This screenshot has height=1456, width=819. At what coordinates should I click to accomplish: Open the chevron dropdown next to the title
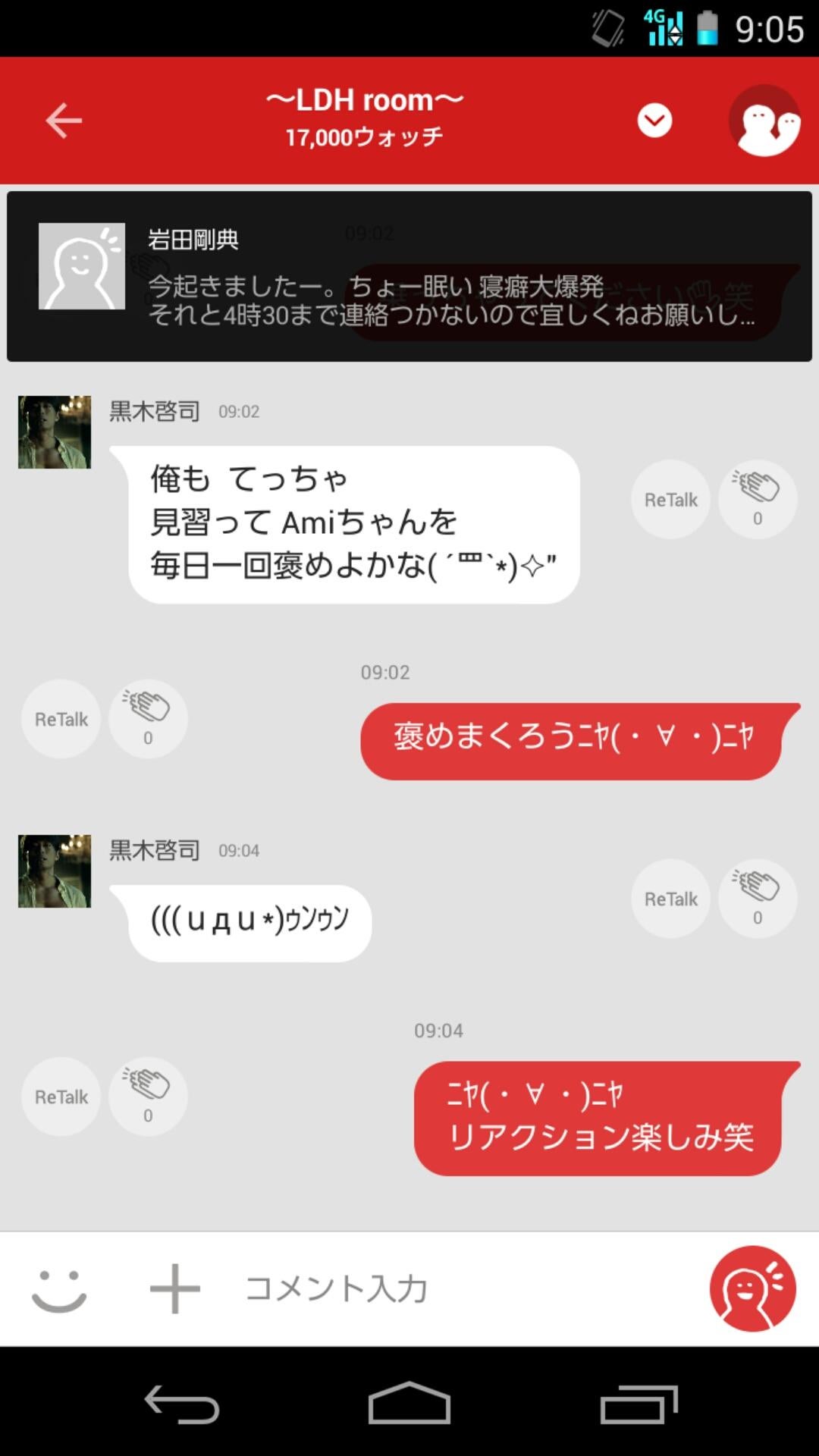pos(655,120)
